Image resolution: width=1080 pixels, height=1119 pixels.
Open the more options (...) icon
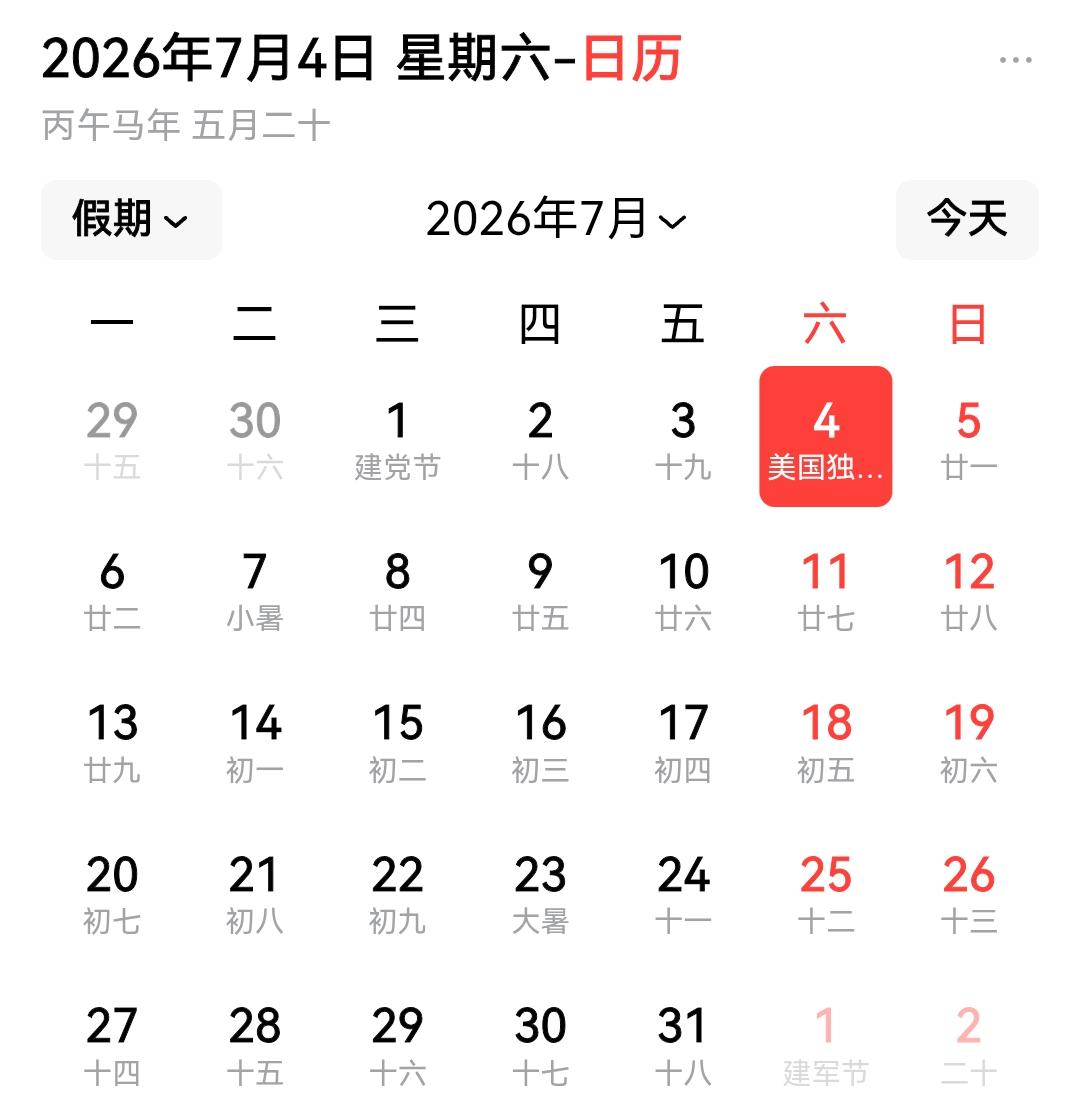pyautogui.click(x=1016, y=58)
